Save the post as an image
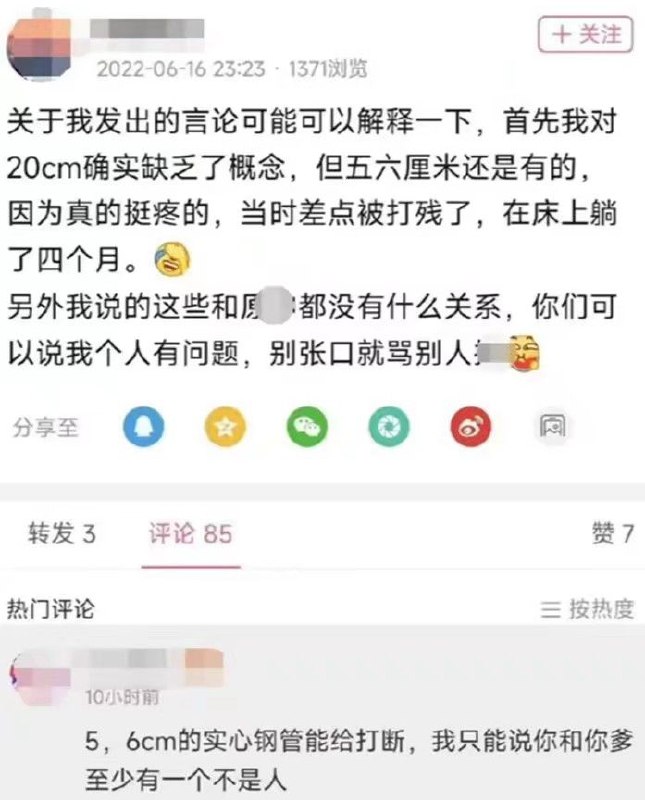 [550, 427]
